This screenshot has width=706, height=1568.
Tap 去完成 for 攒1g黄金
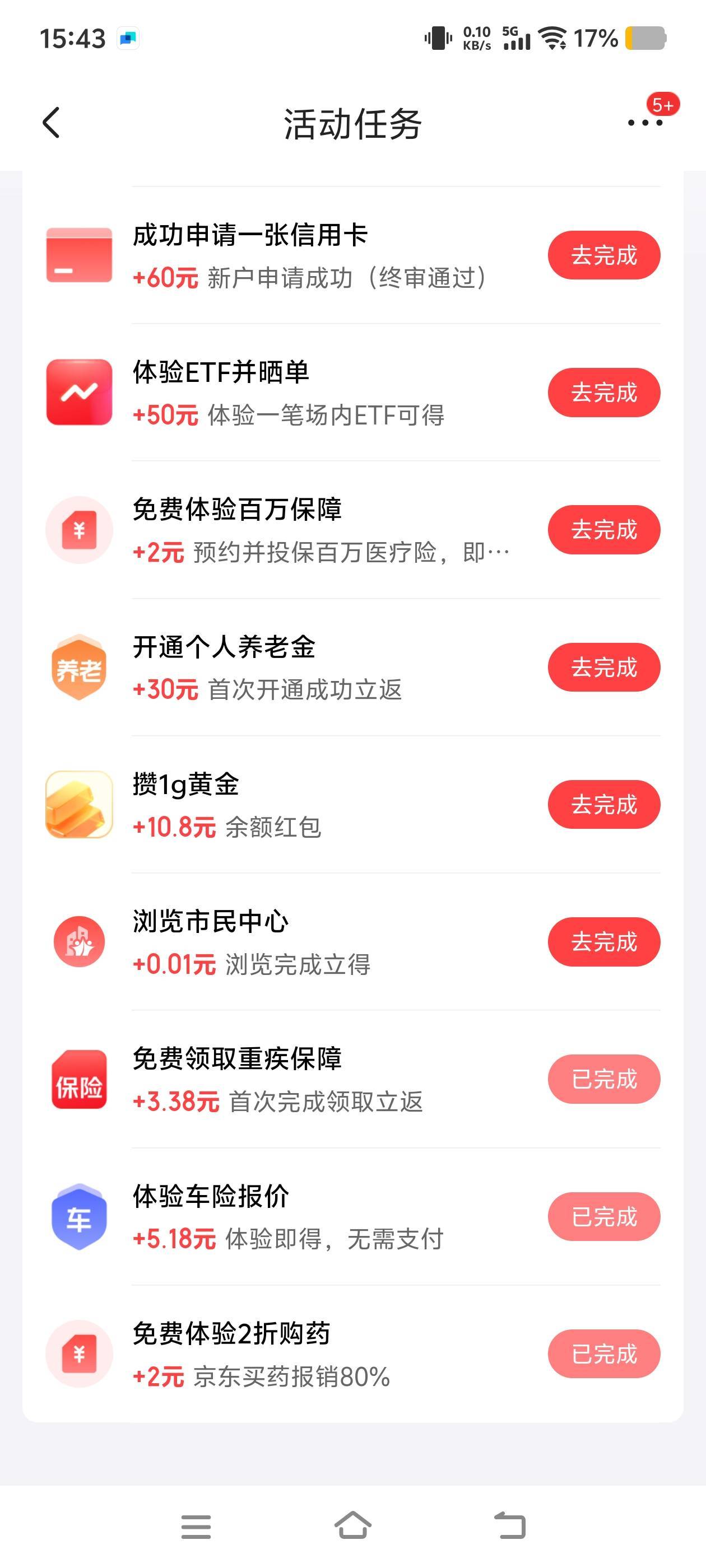(x=603, y=805)
